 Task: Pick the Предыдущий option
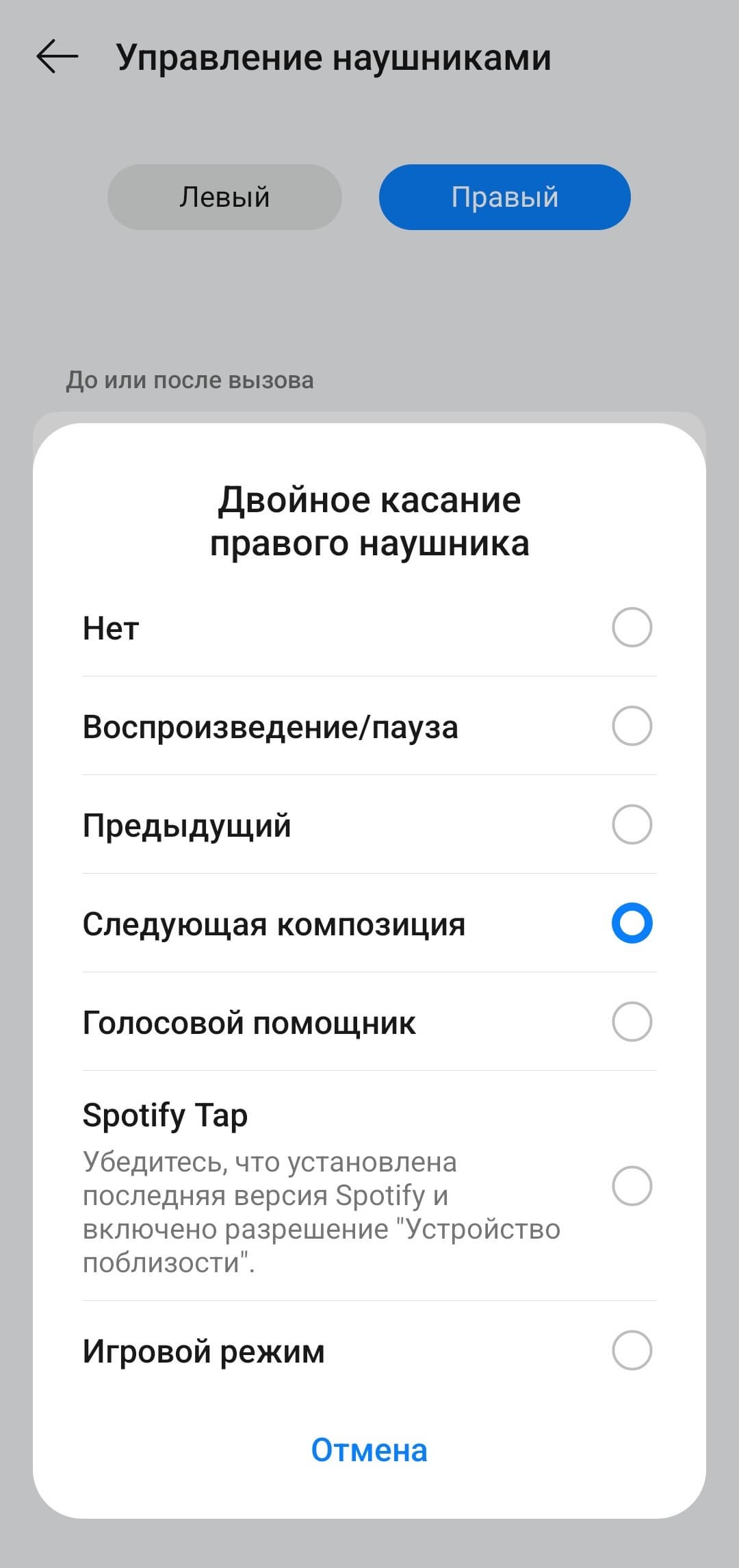click(x=632, y=824)
